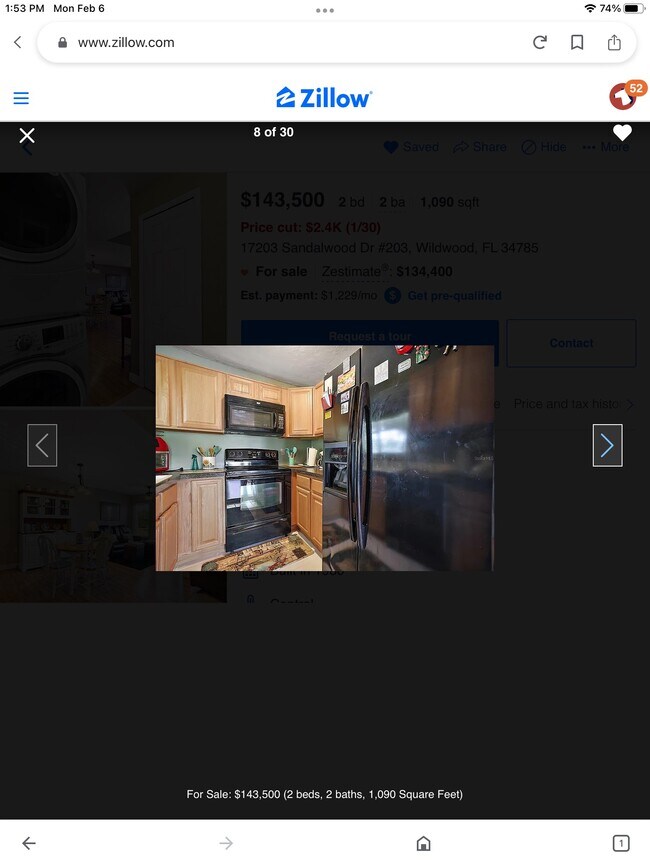Bookmark this page in the browser
Screen dimensions: 650x867
coord(577,42)
